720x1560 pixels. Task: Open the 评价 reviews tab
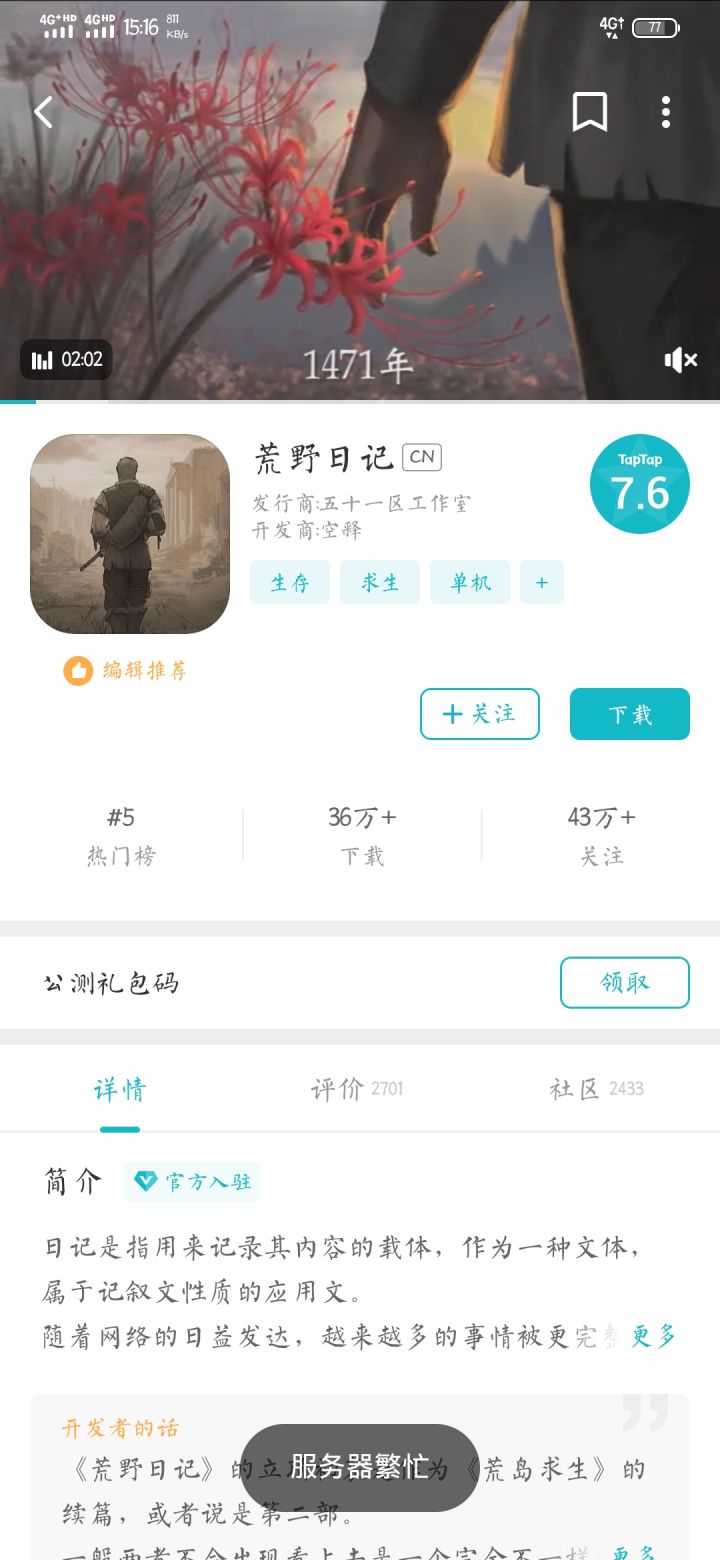(x=357, y=1089)
